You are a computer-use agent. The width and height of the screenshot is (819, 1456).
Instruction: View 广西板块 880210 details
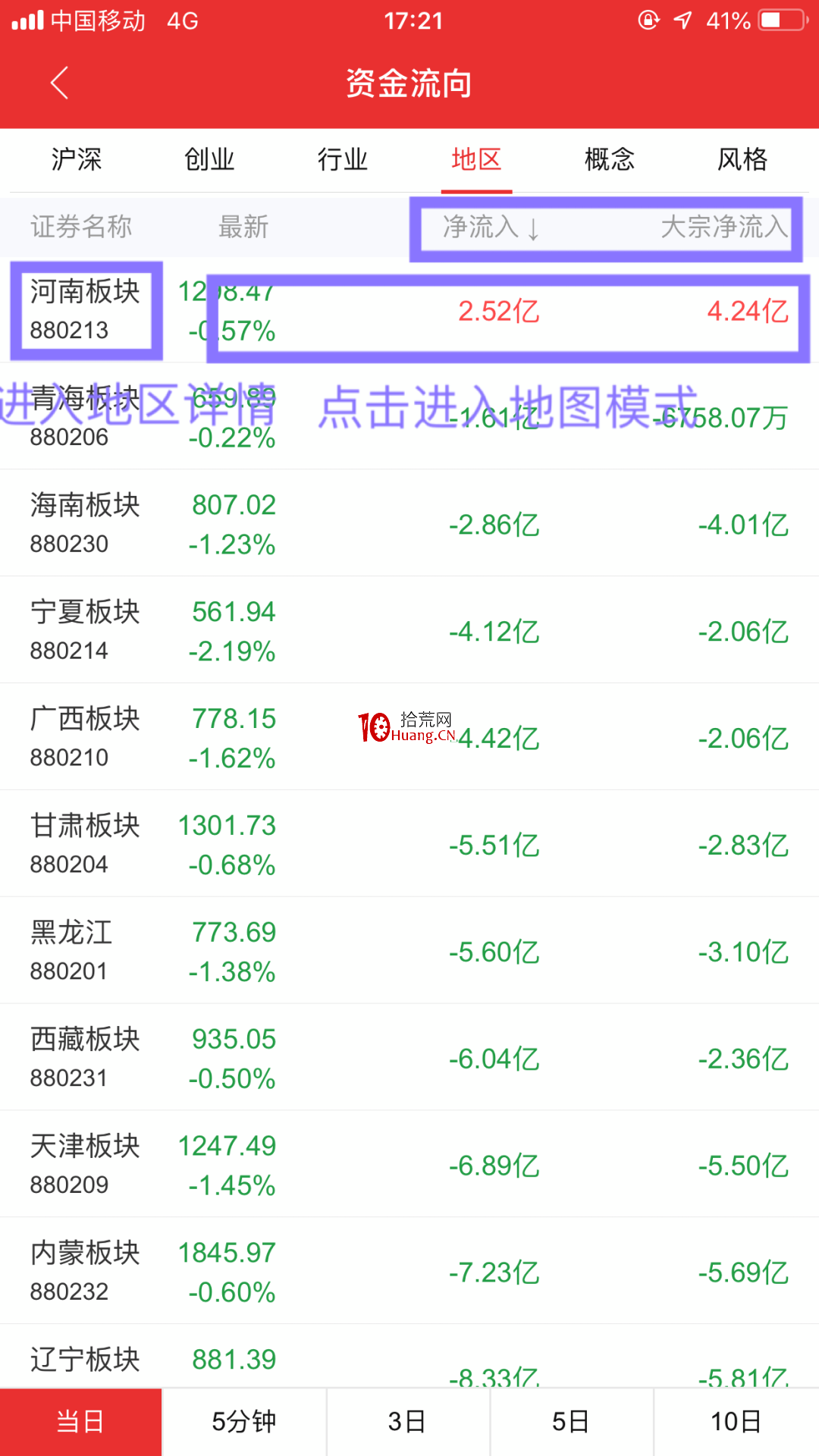[x=409, y=737]
